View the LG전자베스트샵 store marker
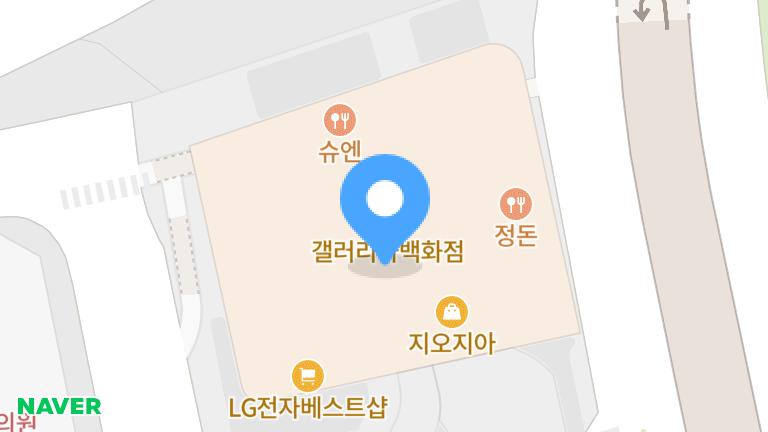 (x=307, y=376)
